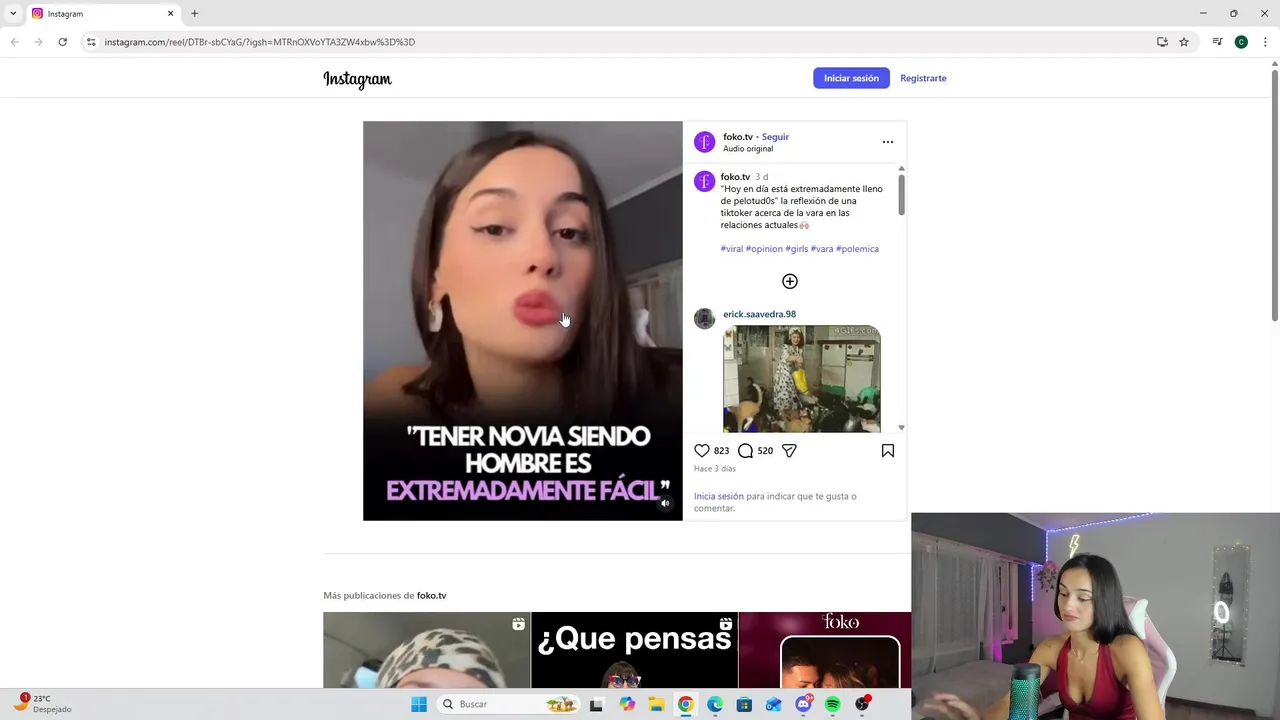Like the reel with the heart icon

702,451
